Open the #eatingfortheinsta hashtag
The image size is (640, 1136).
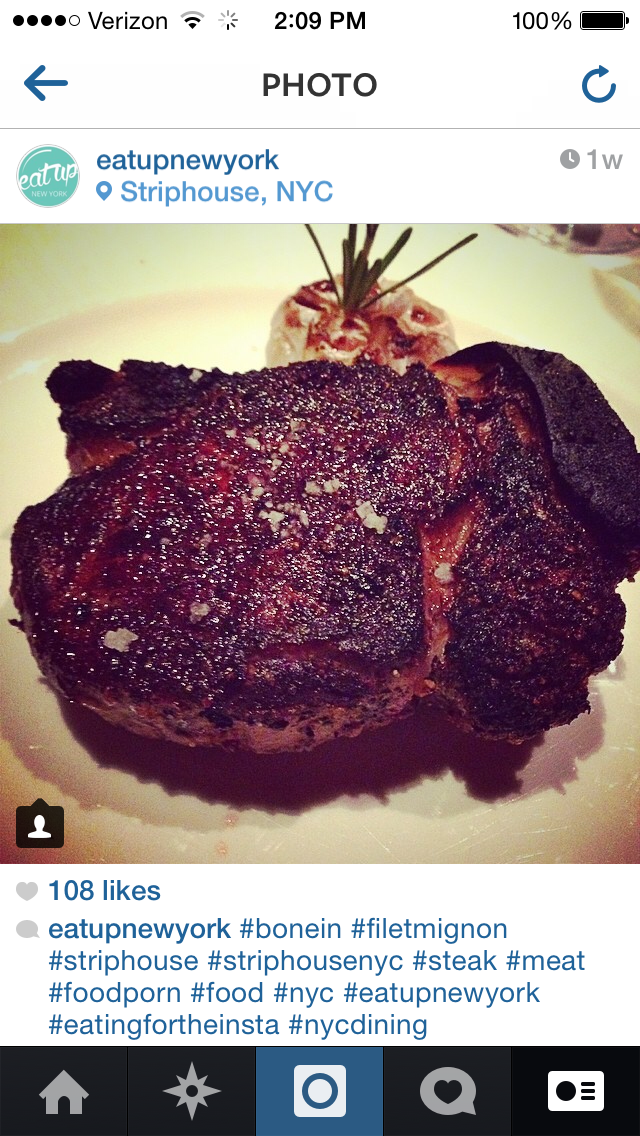(164, 1024)
